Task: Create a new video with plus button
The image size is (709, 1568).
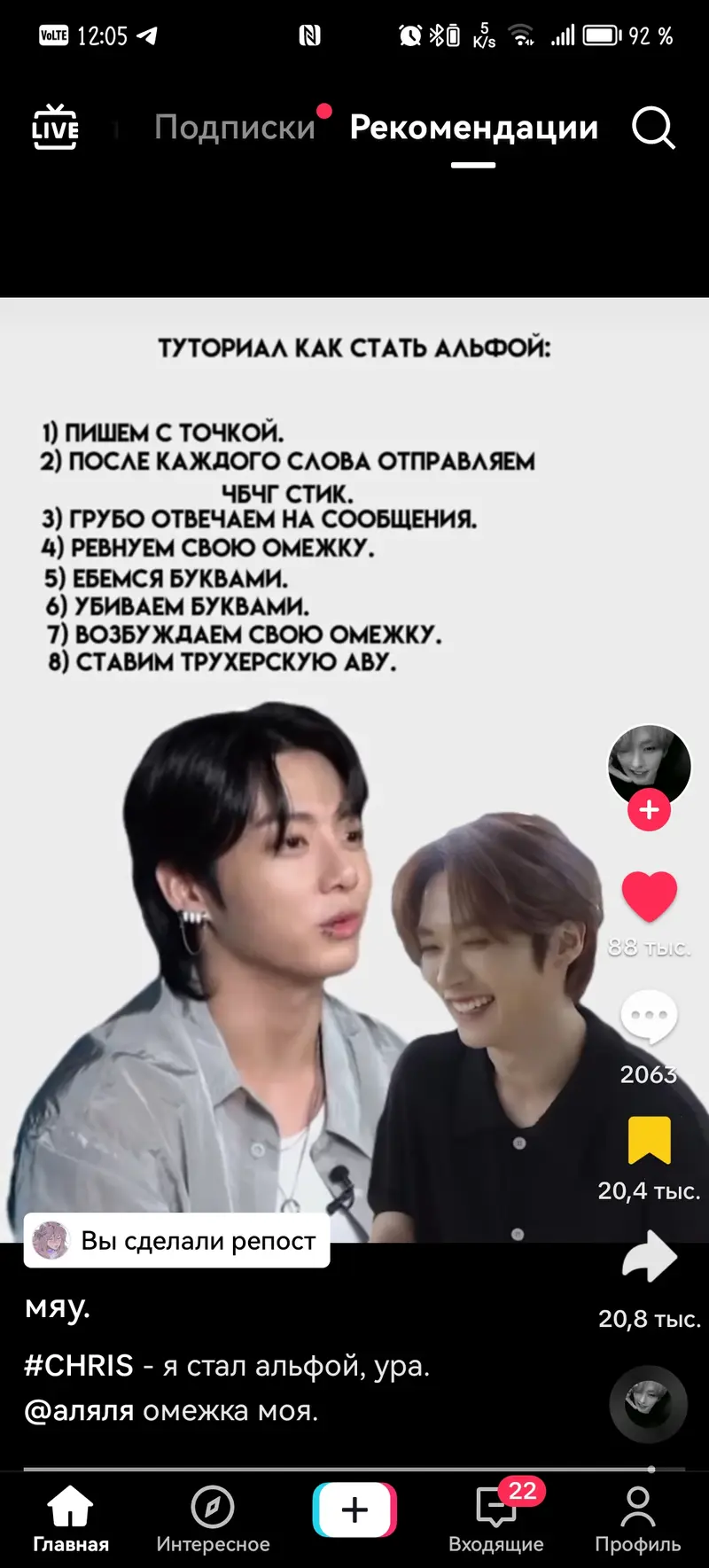Action: point(354,1509)
